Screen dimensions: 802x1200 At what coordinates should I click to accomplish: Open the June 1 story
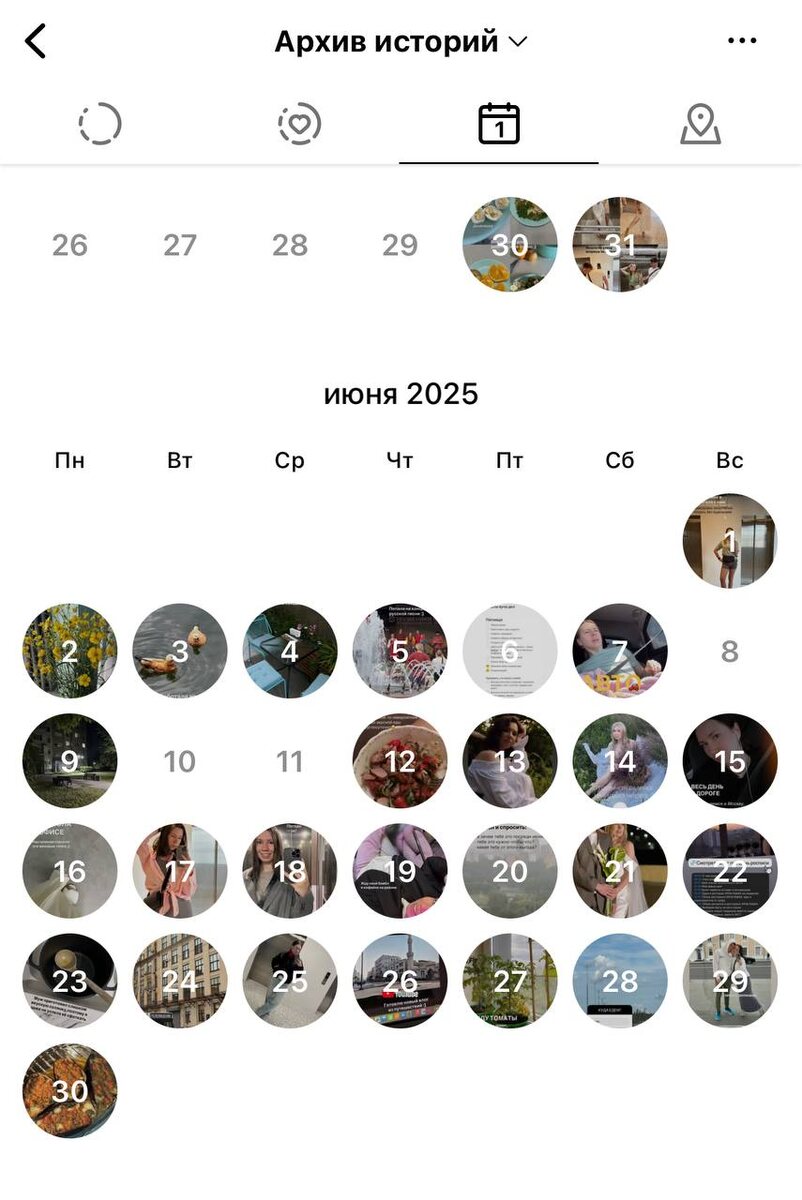(730, 541)
